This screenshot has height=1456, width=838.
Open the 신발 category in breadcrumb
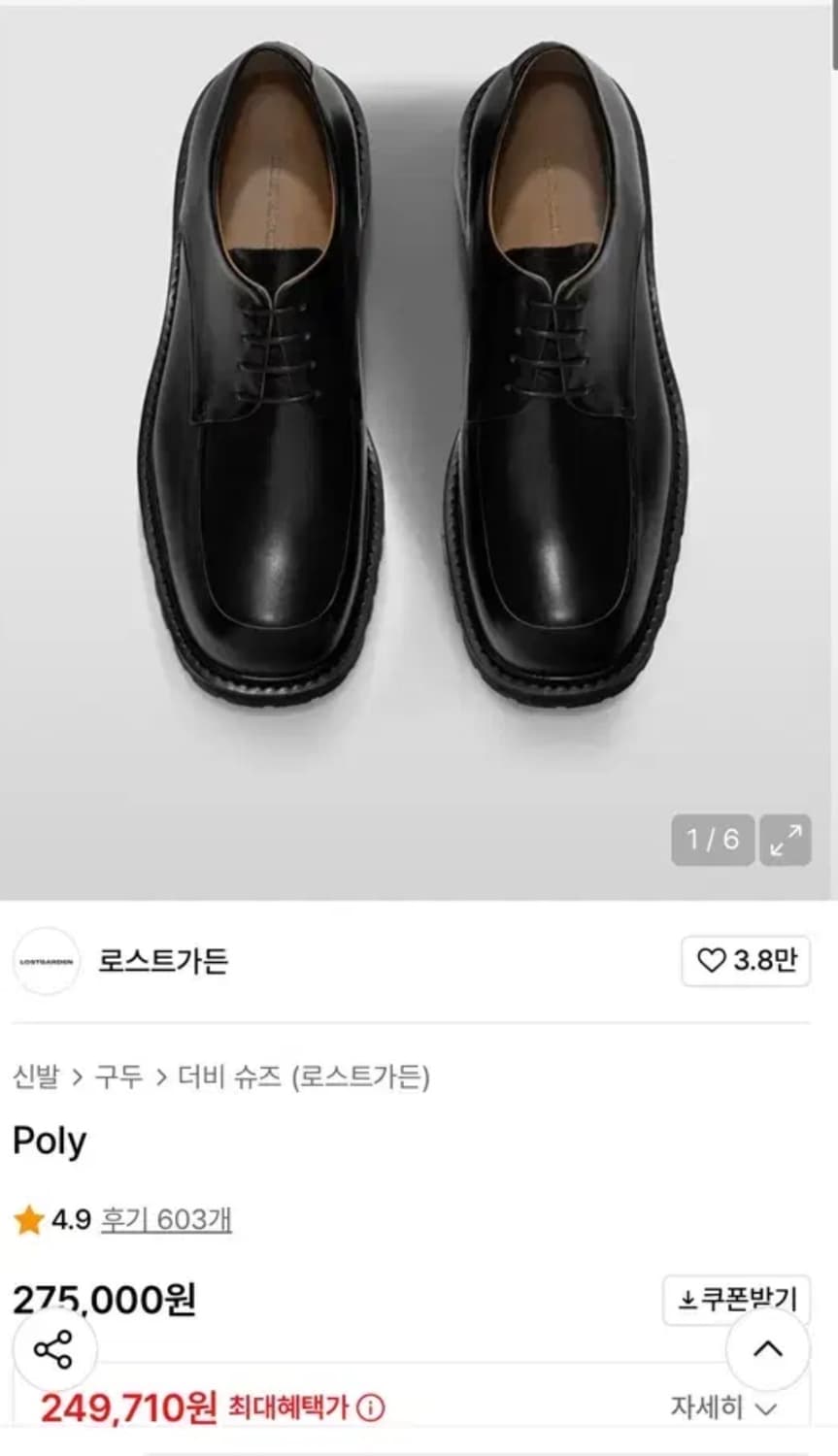35,1076
